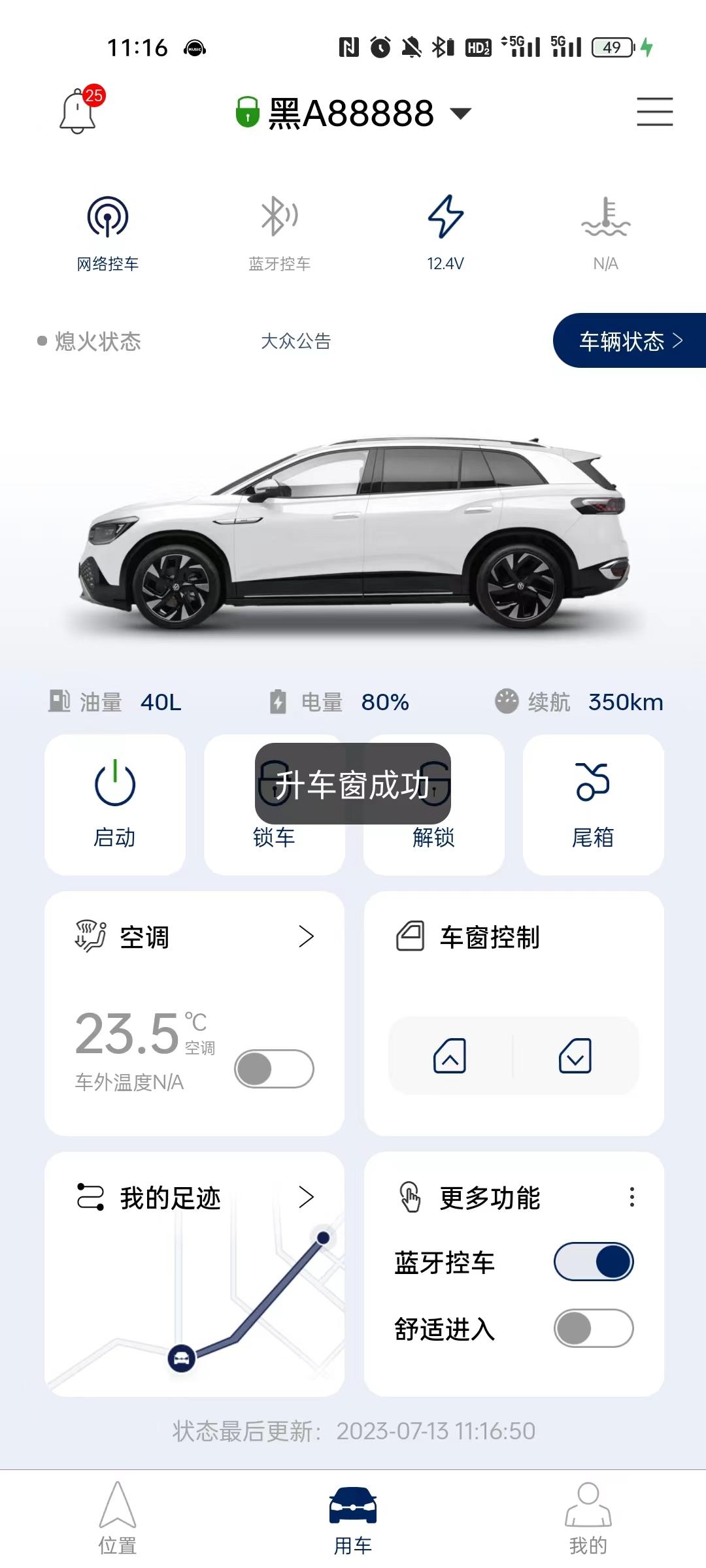The image size is (706, 1568).
Task: Open the hamburger menu
Action: [656, 111]
